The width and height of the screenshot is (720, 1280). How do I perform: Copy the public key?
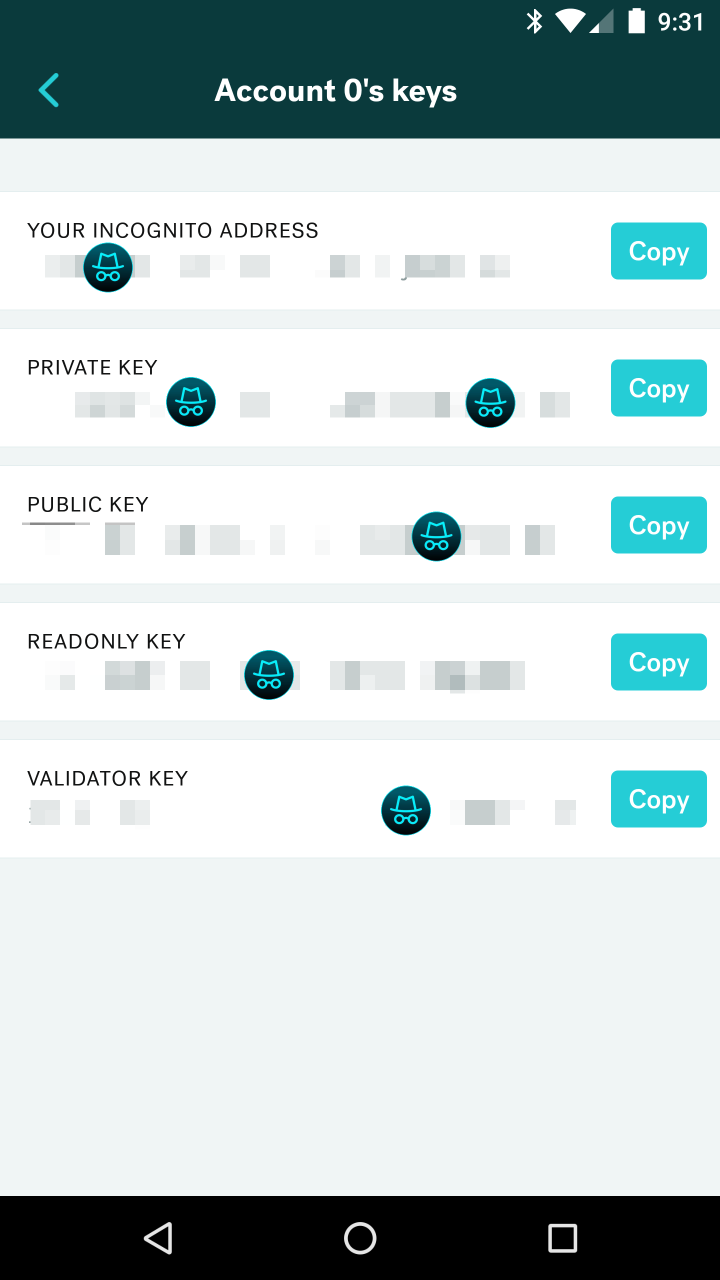click(x=659, y=525)
